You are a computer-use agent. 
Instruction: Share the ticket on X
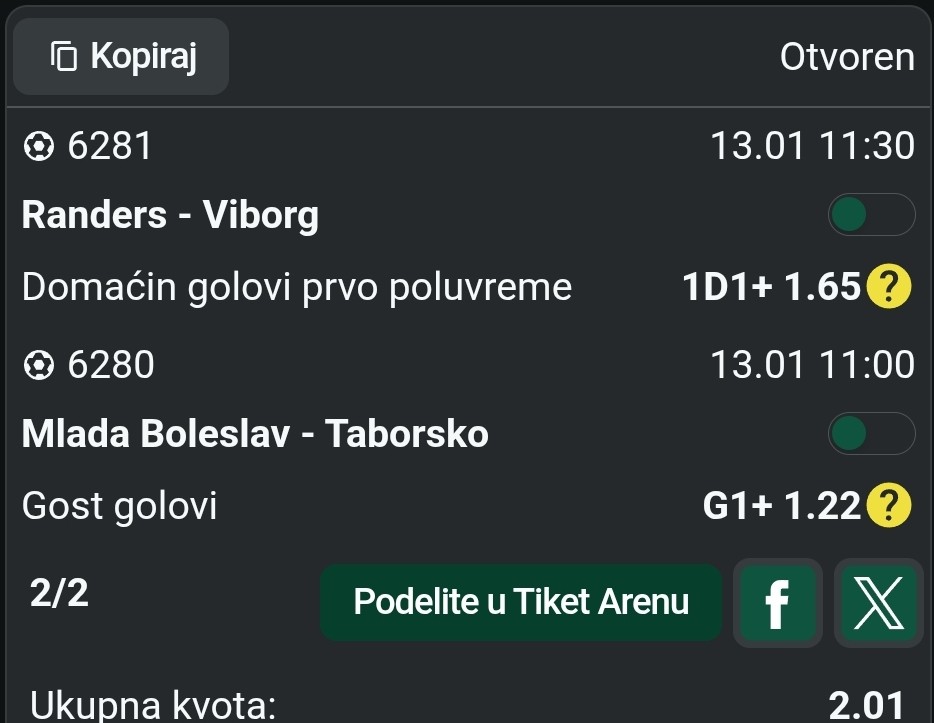[x=879, y=603]
